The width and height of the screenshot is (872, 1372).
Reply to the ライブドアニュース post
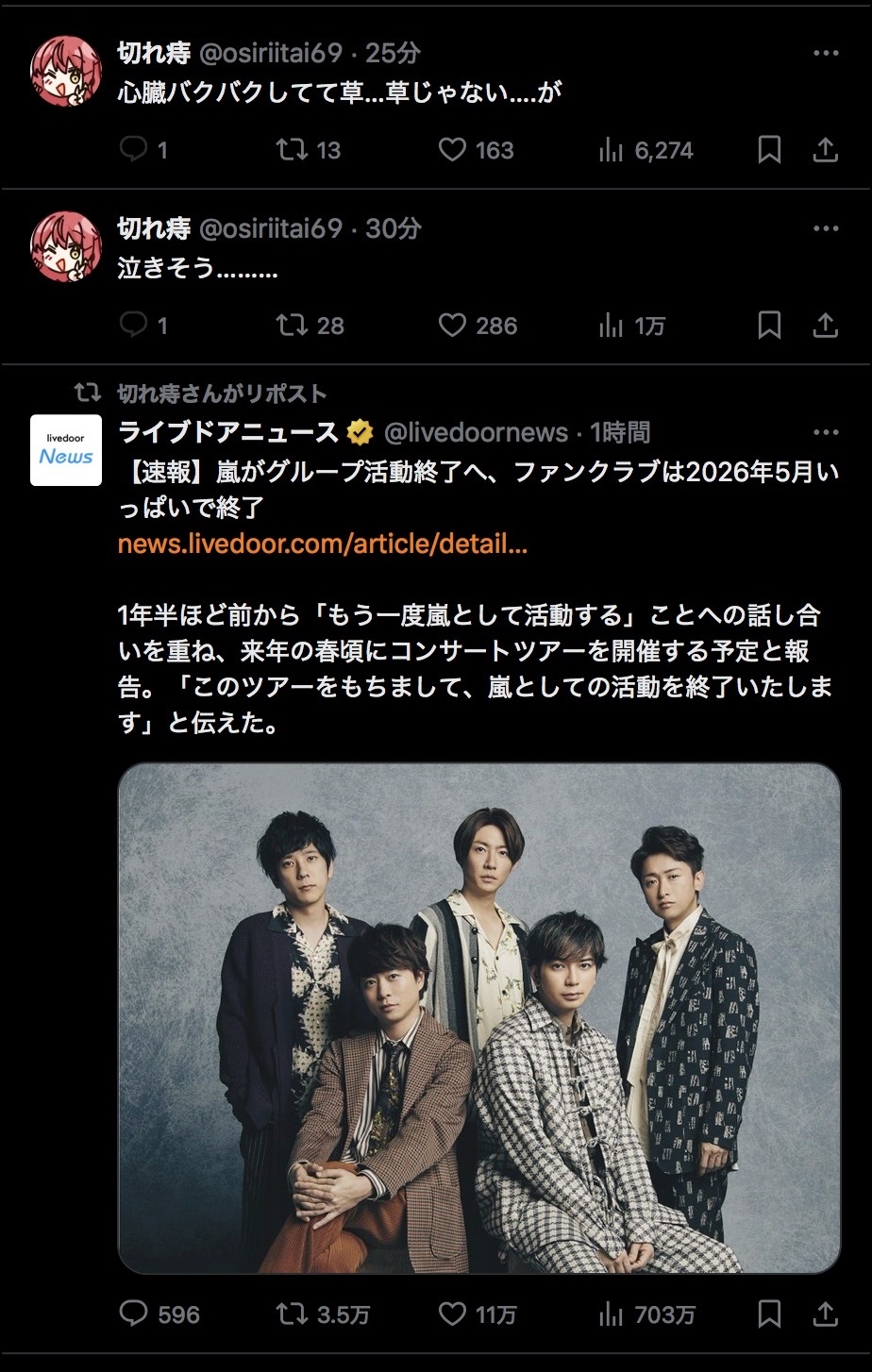pos(134,1313)
